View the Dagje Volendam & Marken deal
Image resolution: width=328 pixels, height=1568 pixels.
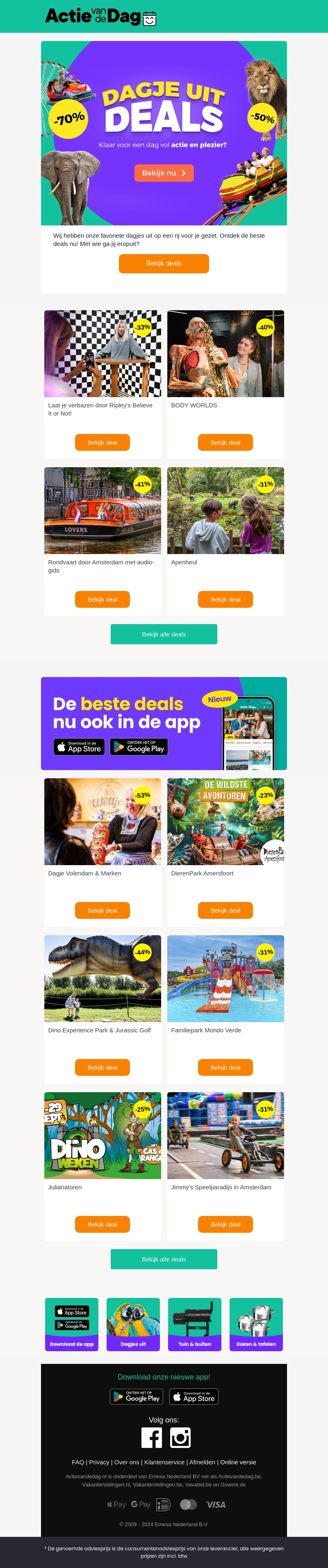coord(102,911)
